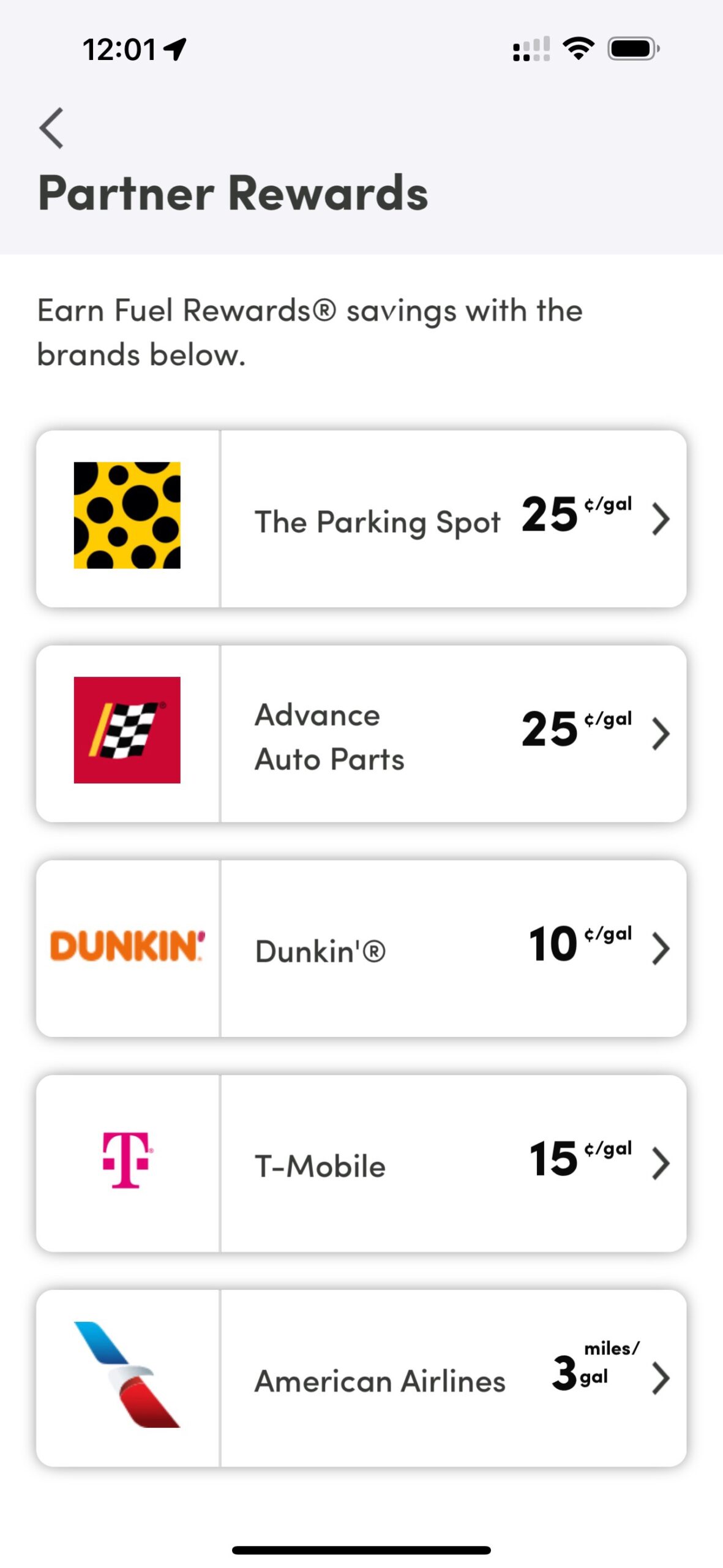Tap the location arrow next to the clock
The width and height of the screenshot is (723, 1568).
pyautogui.click(x=174, y=49)
